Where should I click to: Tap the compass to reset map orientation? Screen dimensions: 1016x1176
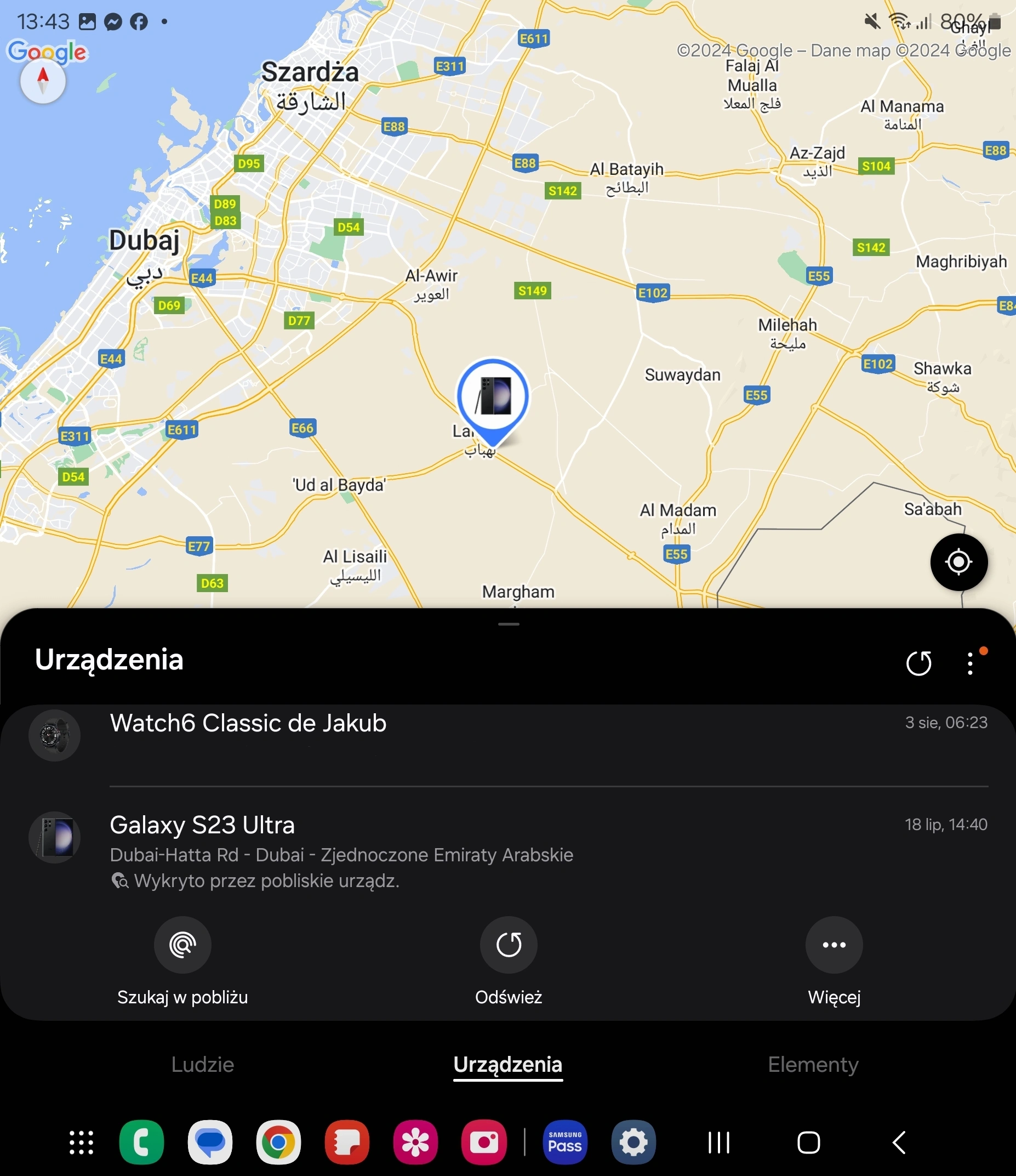(x=43, y=81)
